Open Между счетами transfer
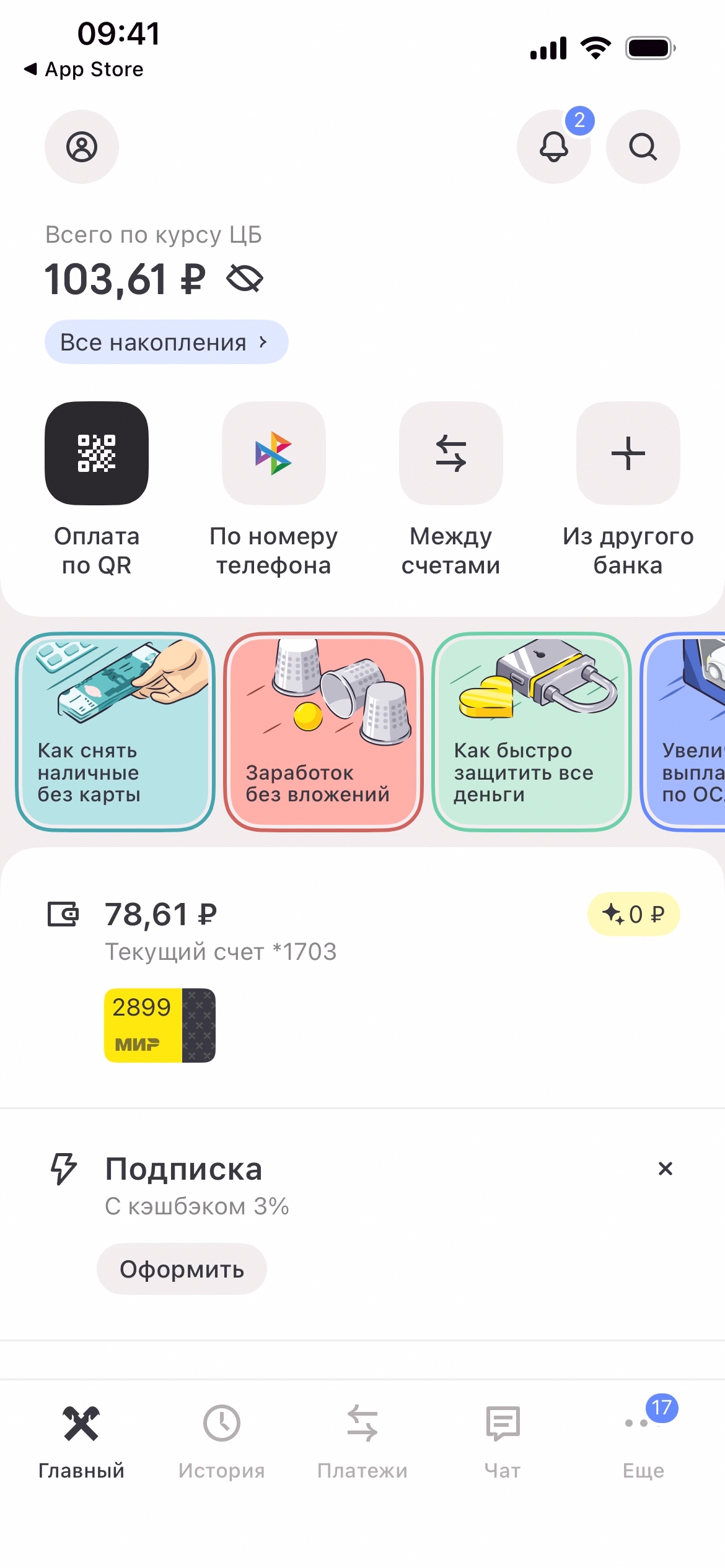The image size is (725, 1568). tap(450, 453)
